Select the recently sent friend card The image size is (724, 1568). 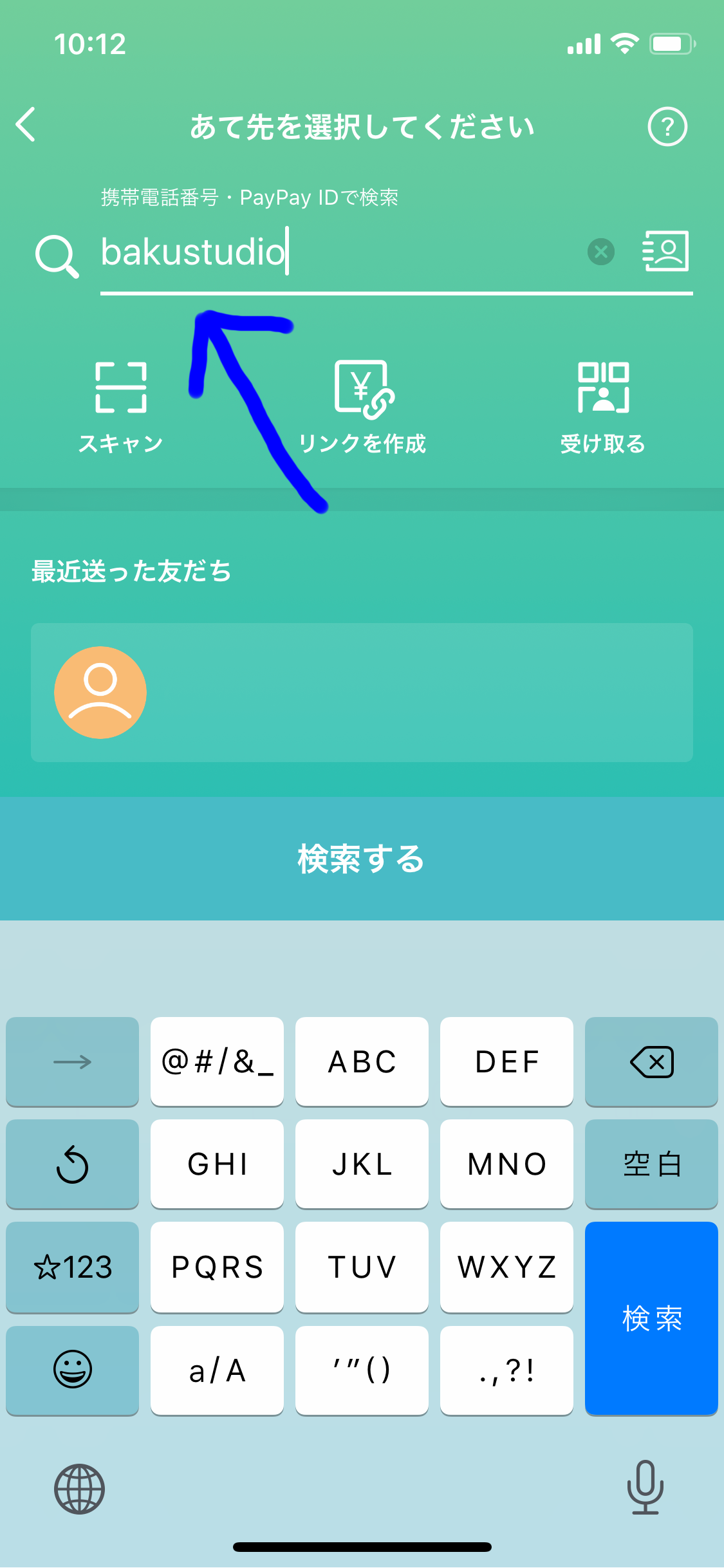362,693
